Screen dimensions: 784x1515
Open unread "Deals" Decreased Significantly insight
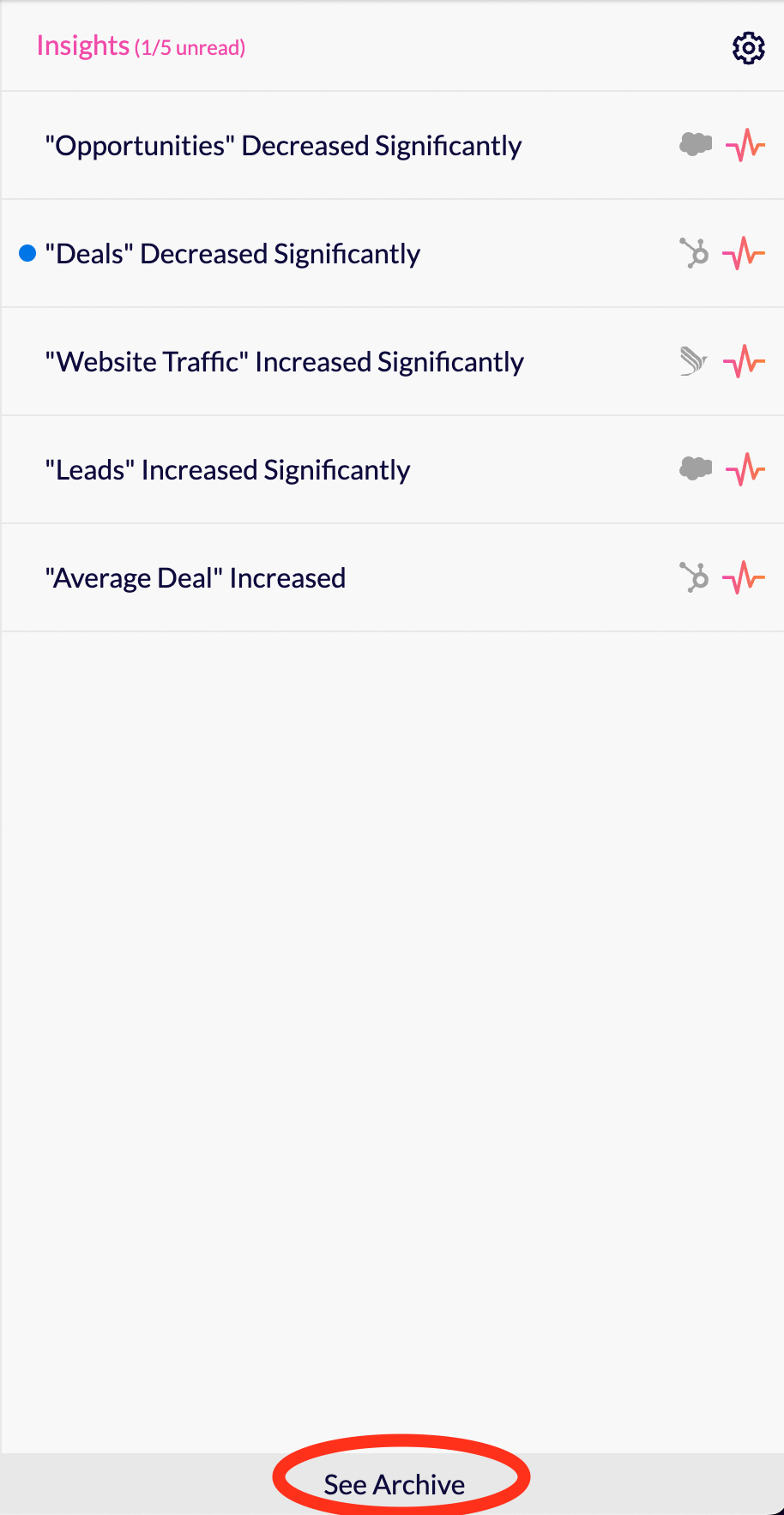click(232, 254)
